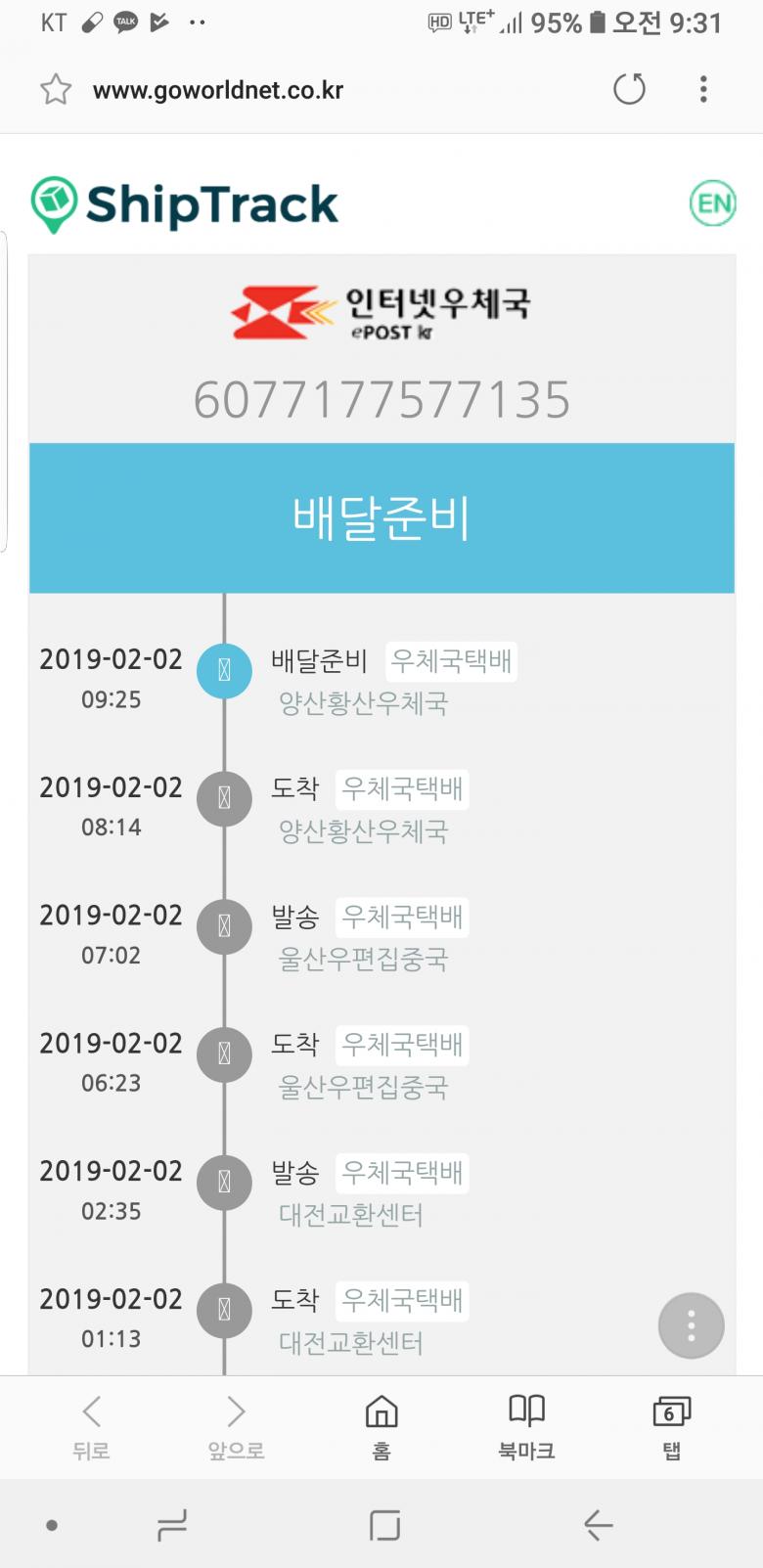763x1568 pixels.
Task: Open the browser 홈 page
Action: (381, 1427)
